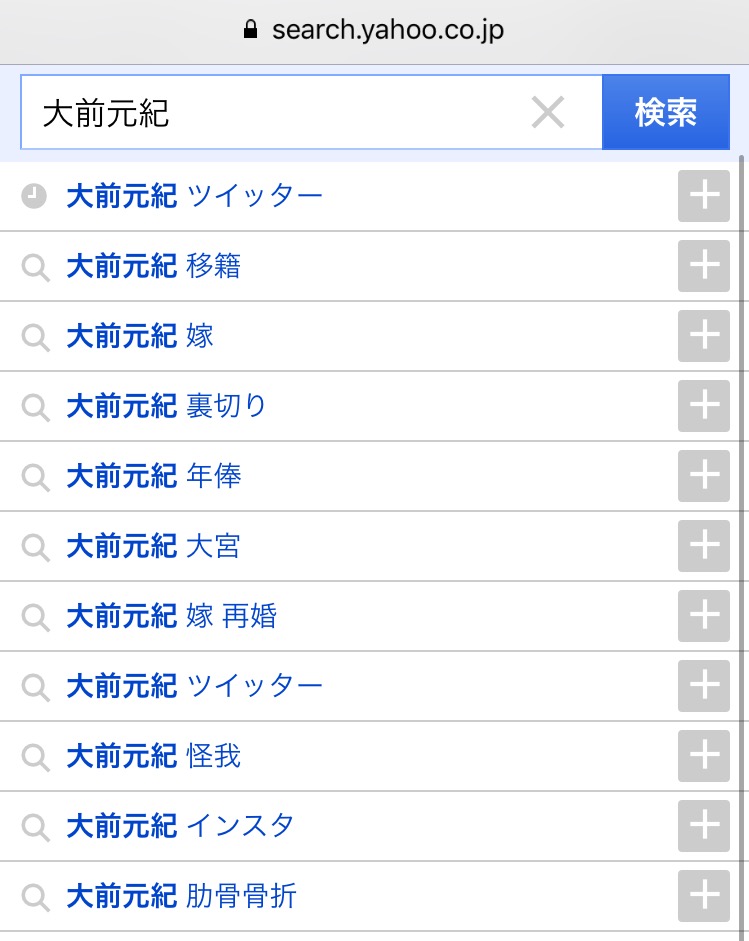Viewport: 749px width, 941px height.
Task: Append インスタ using its plus icon
Action: pyautogui.click(x=704, y=826)
